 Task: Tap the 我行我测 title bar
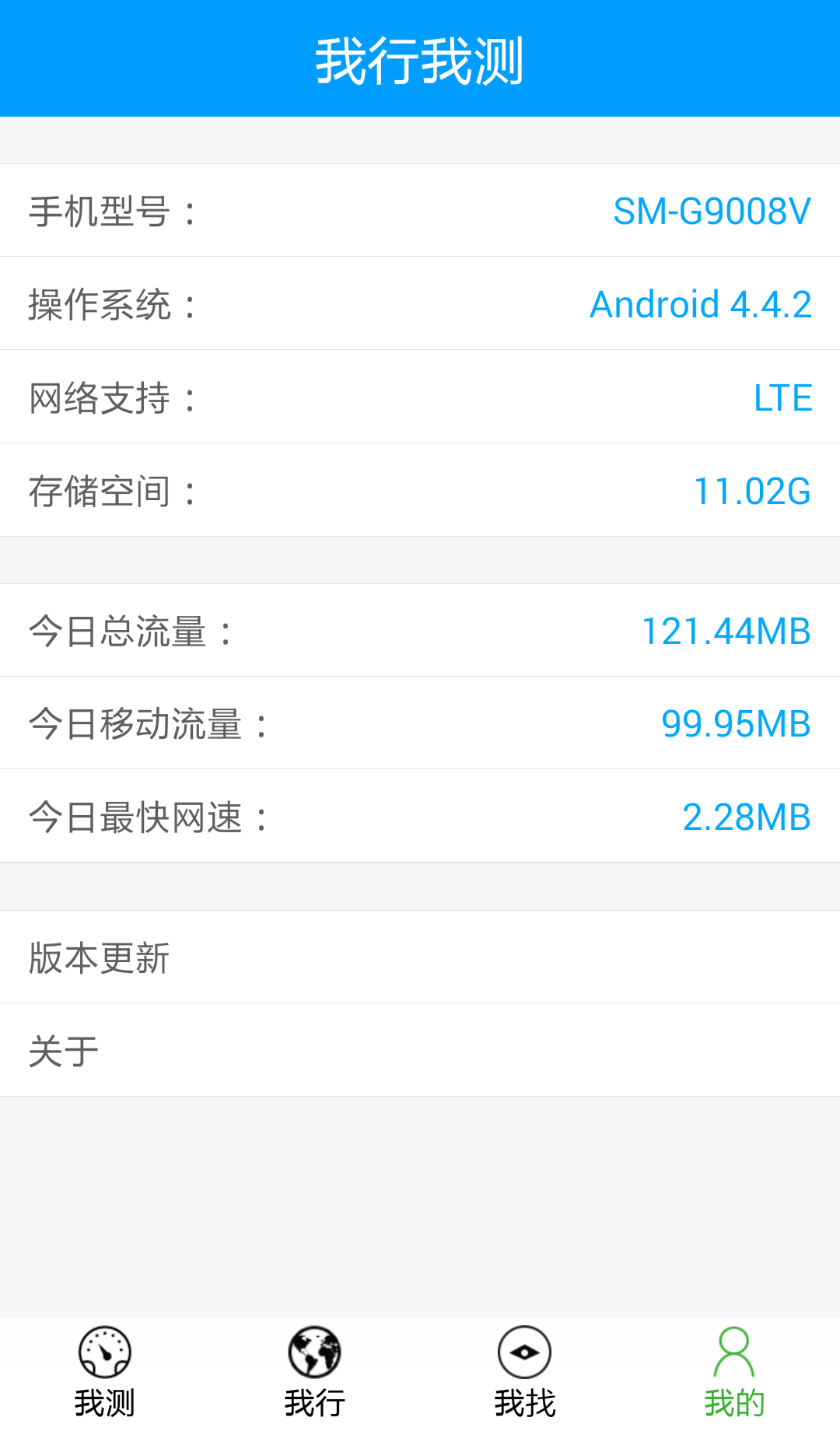pos(420,58)
